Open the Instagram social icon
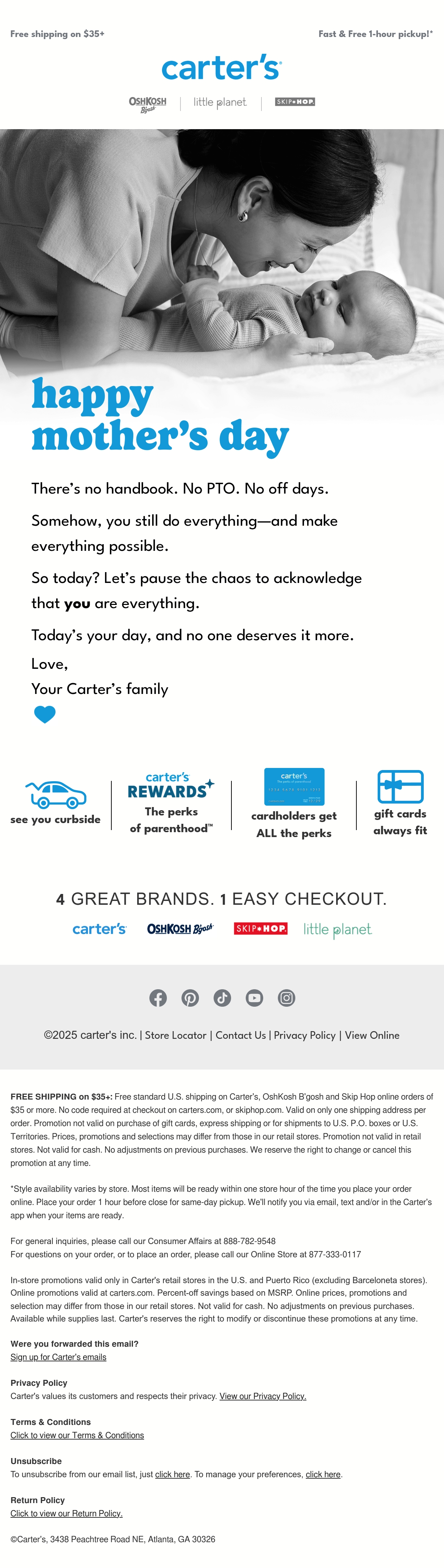 (x=286, y=998)
